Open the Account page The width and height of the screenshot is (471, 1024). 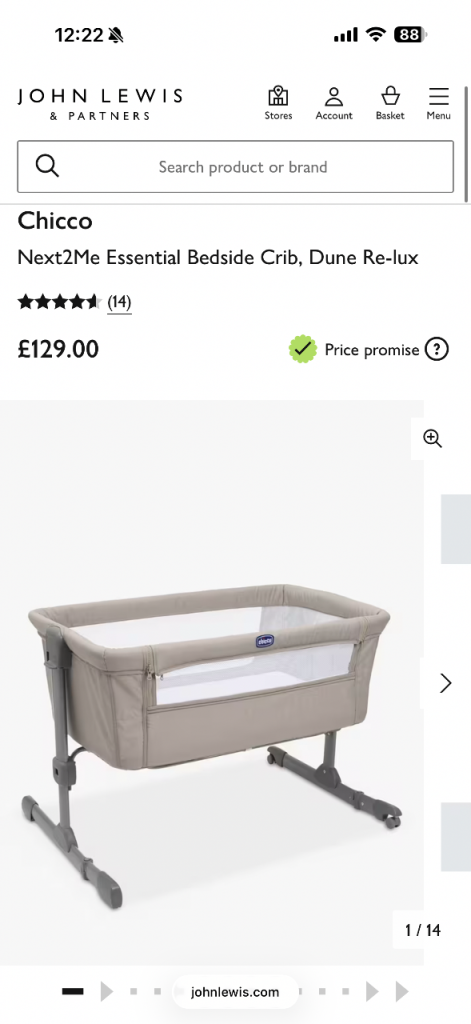pos(334,103)
